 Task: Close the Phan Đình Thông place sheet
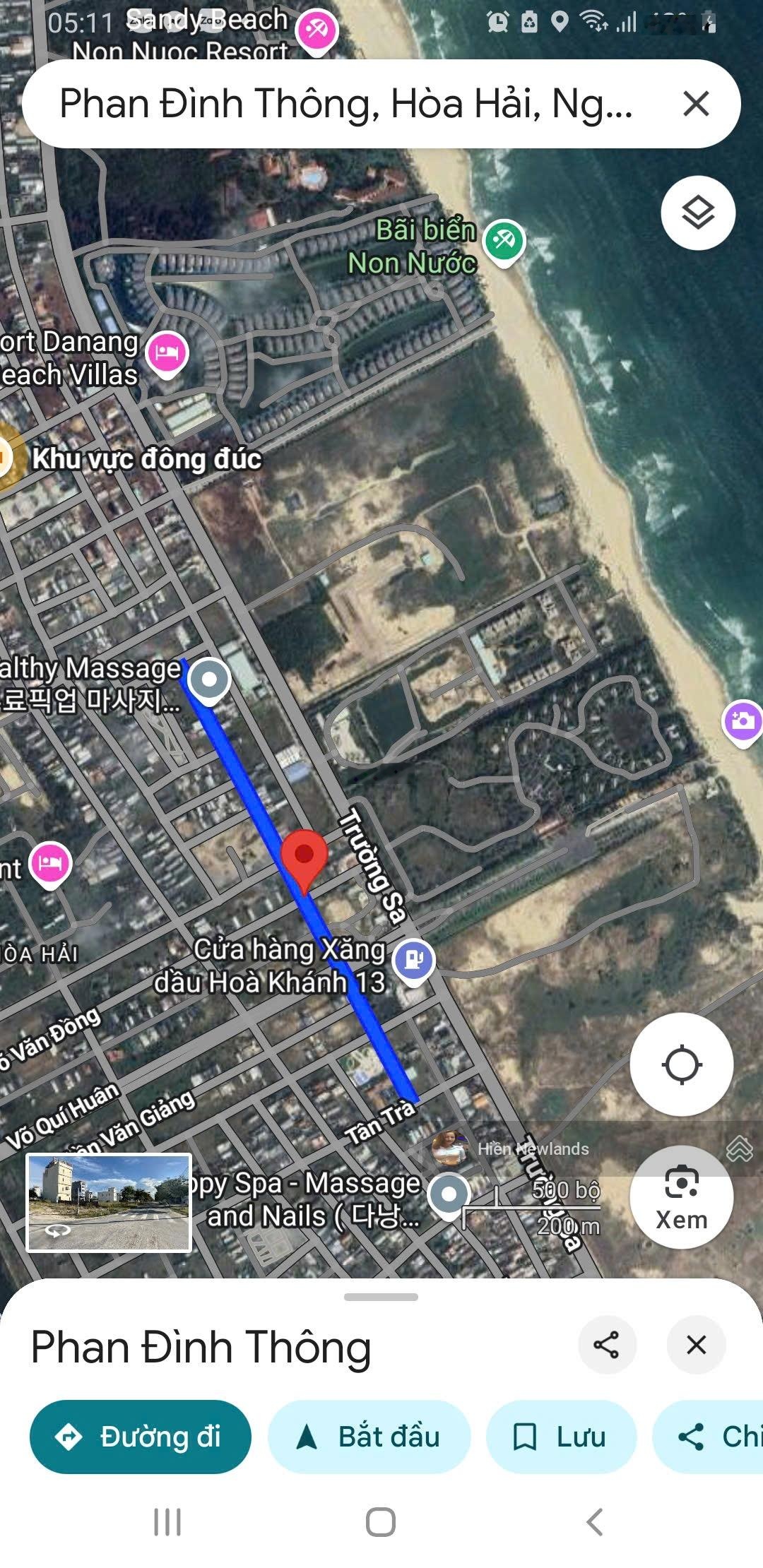click(x=696, y=1344)
